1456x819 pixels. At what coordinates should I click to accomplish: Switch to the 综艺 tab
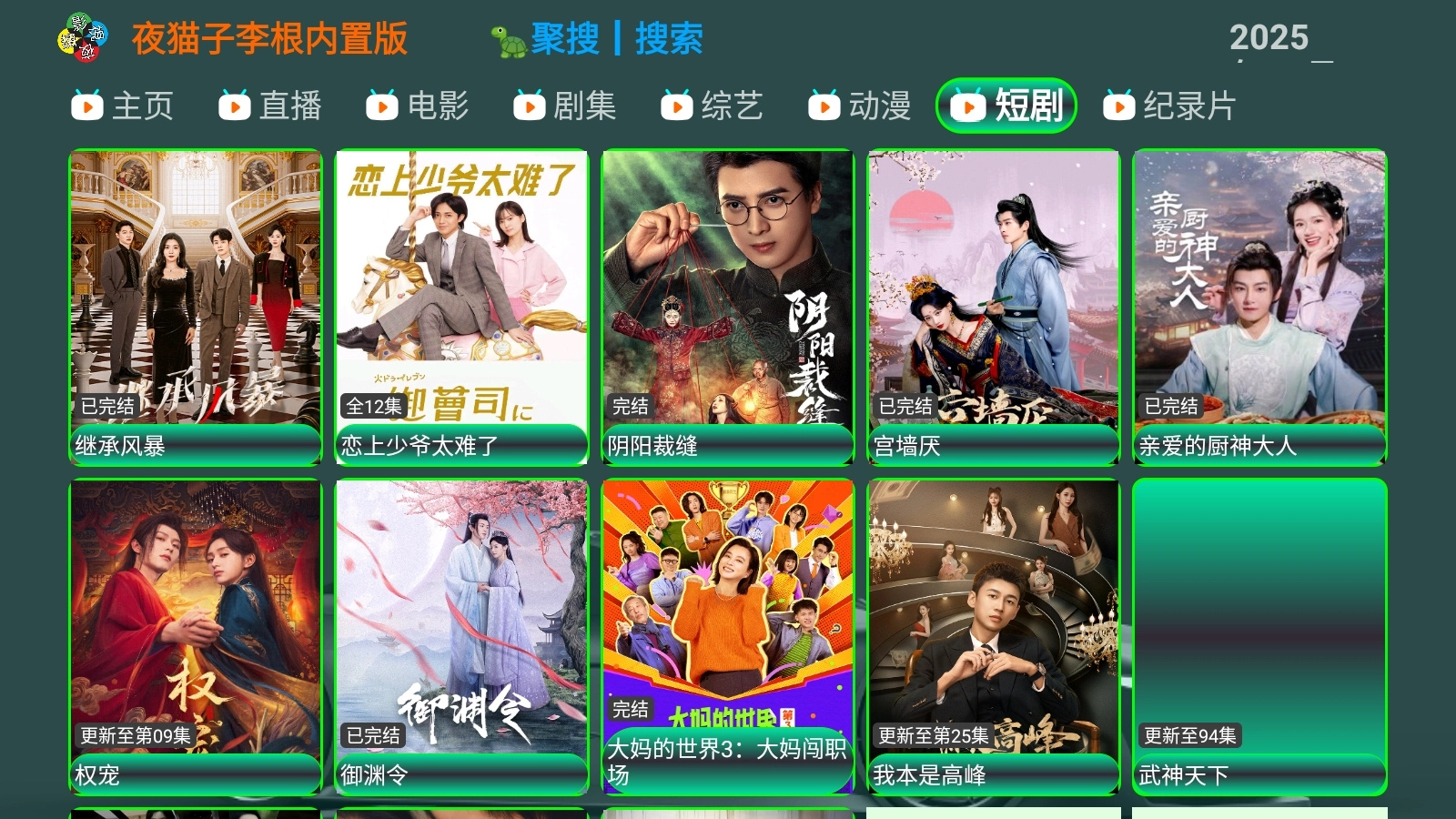click(713, 106)
